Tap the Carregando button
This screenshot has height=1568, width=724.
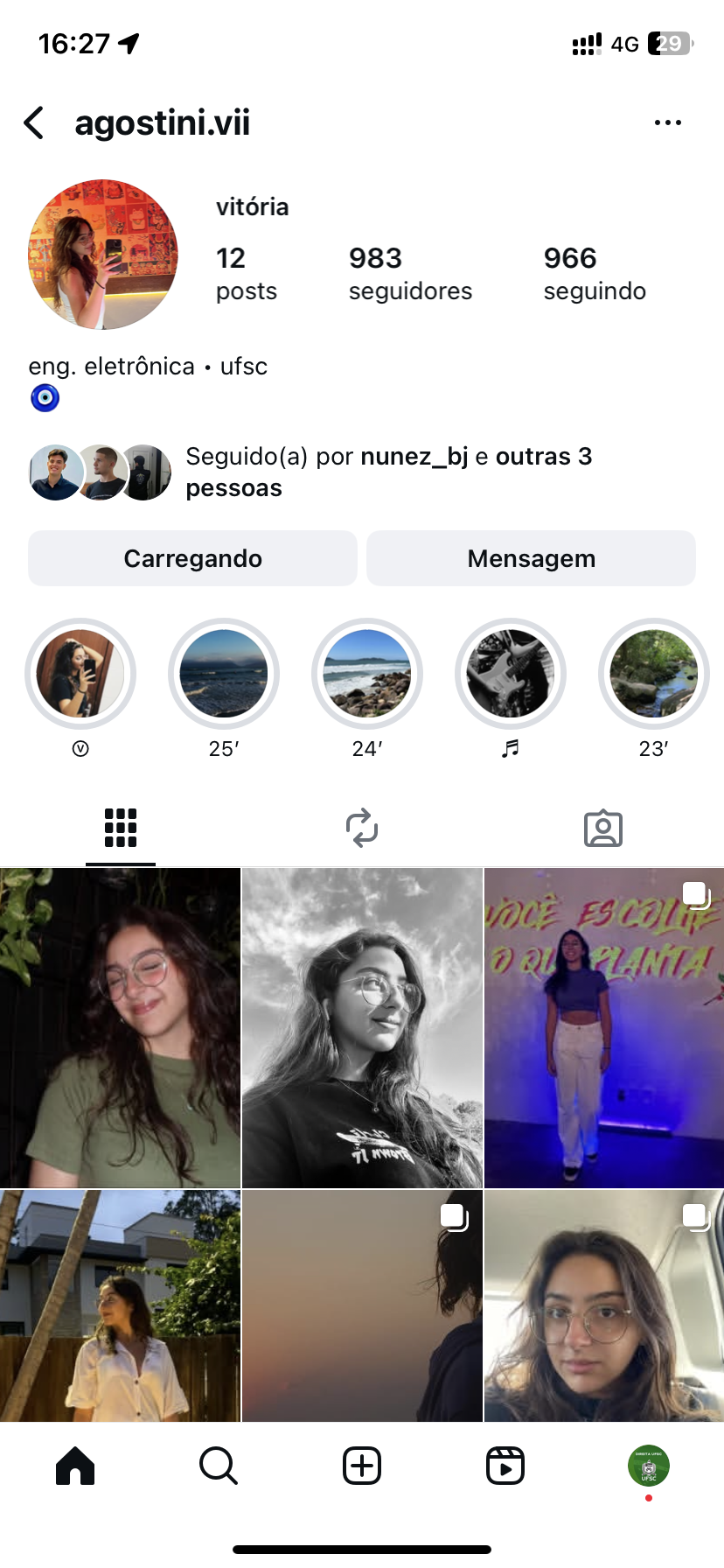coord(192,558)
